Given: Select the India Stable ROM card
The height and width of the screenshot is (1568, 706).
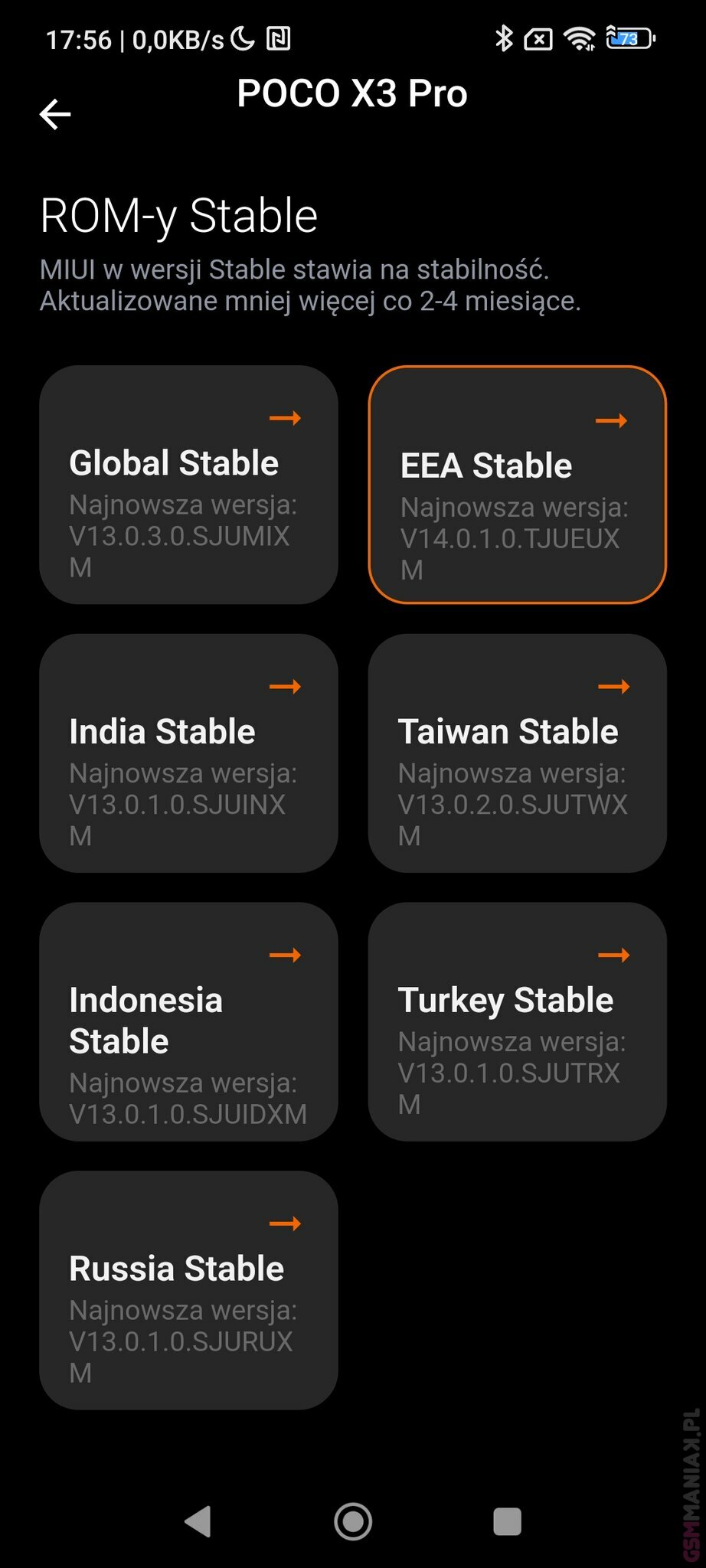Looking at the screenshot, I should 188,753.
